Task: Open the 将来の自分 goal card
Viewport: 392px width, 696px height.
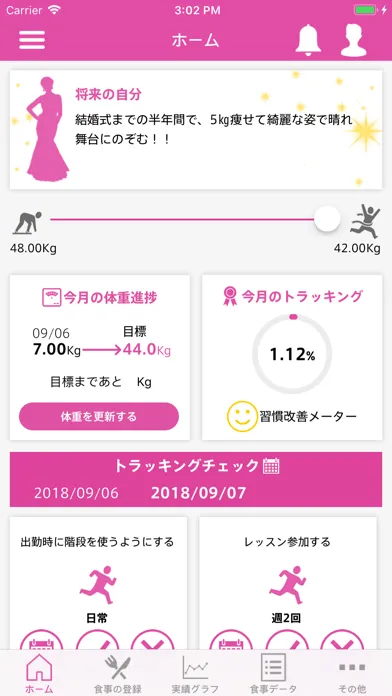Action: point(196,130)
